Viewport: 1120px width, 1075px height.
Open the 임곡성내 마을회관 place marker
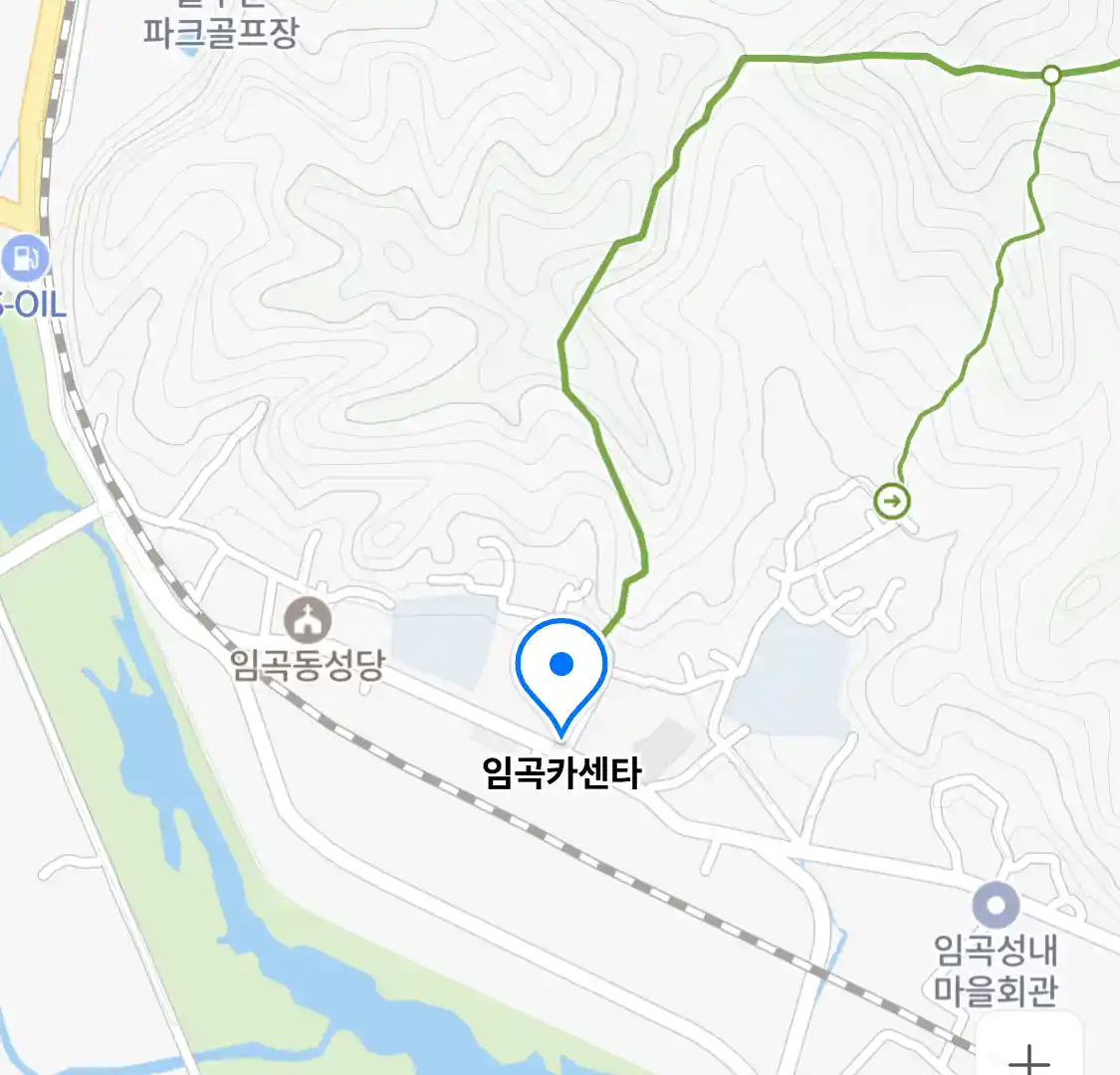tap(996, 907)
